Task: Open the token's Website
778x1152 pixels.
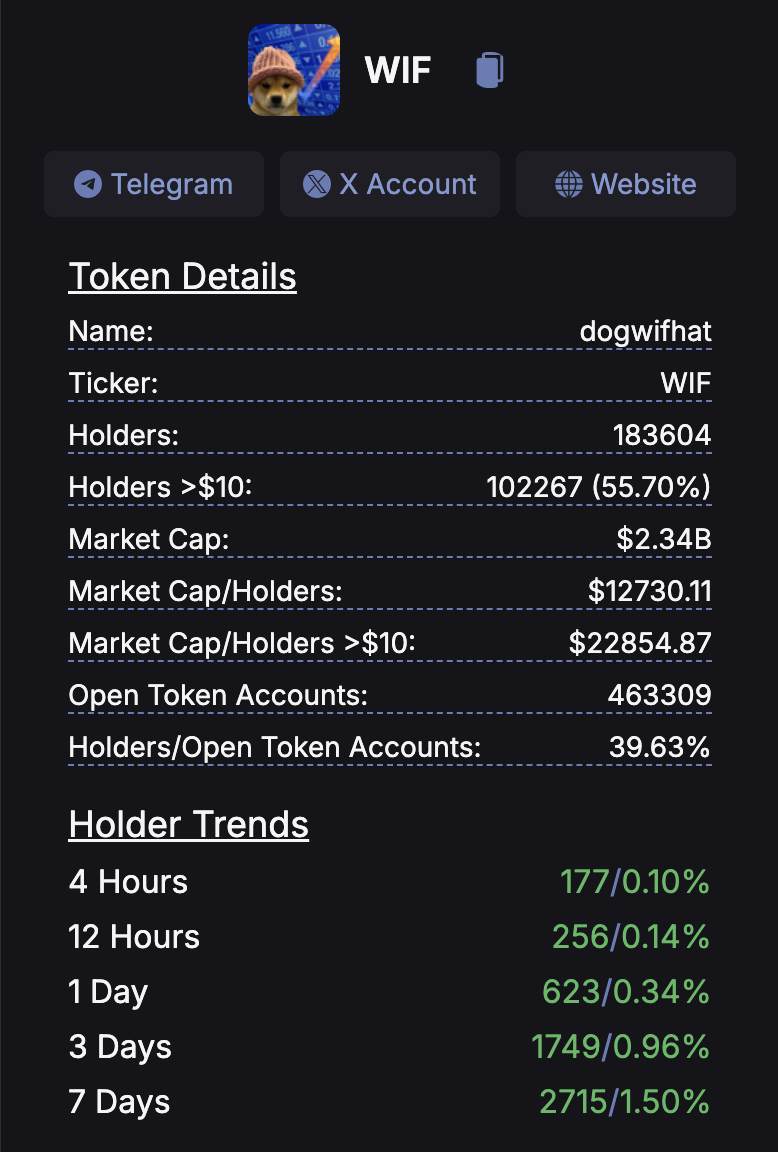Action: pos(626,184)
